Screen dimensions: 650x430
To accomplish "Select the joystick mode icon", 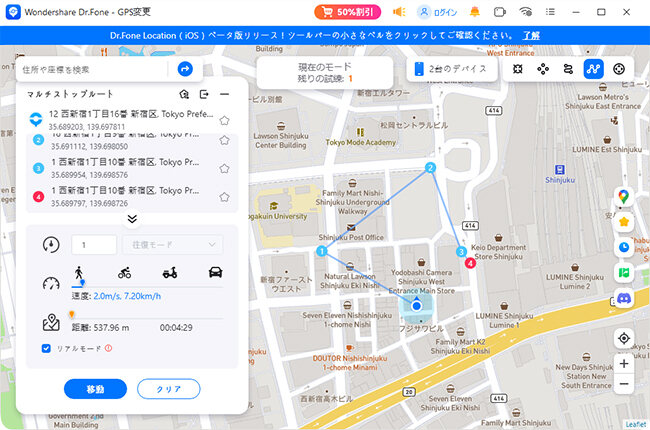I will [x=619, y=69].
